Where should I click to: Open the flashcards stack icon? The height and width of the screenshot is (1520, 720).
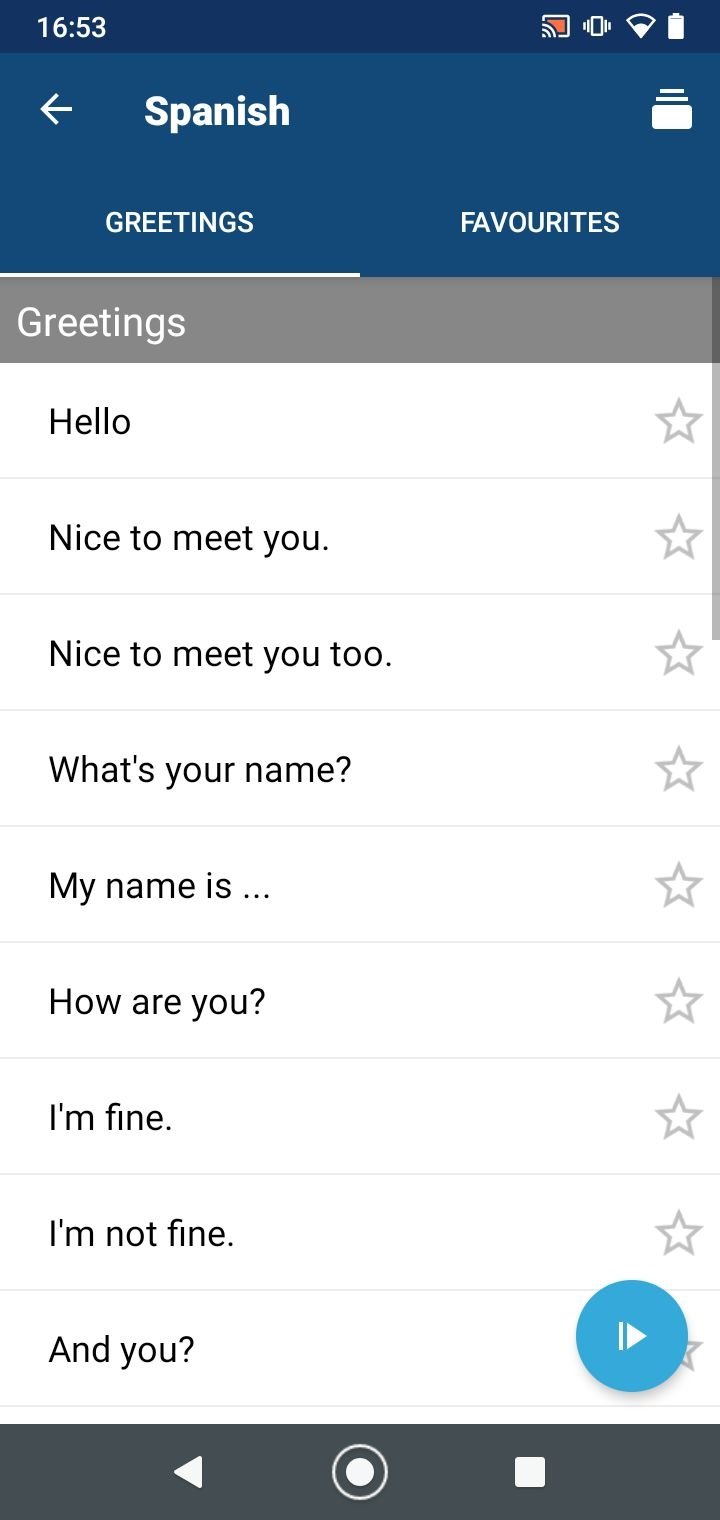coord(672,110)
